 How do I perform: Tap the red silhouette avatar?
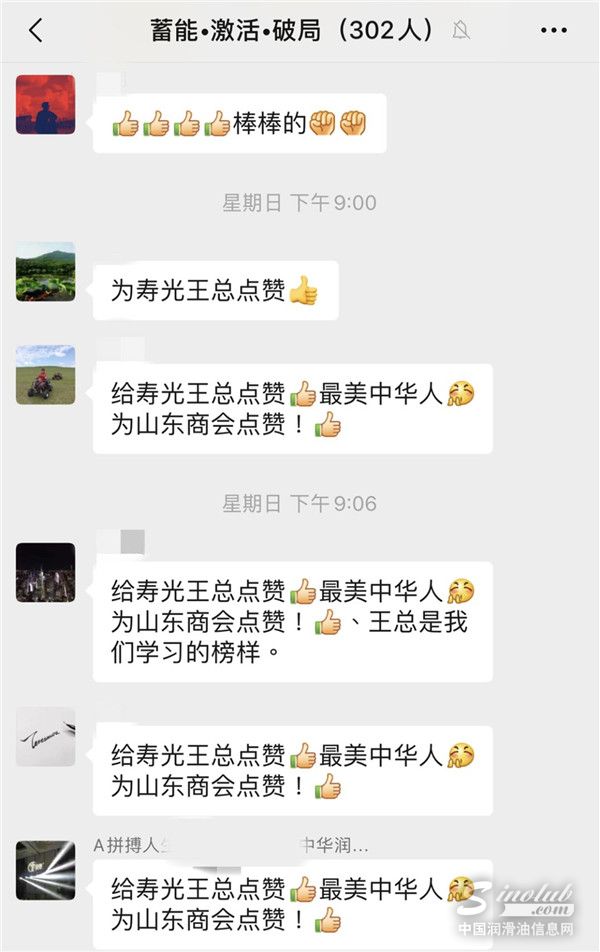point(45,105)
